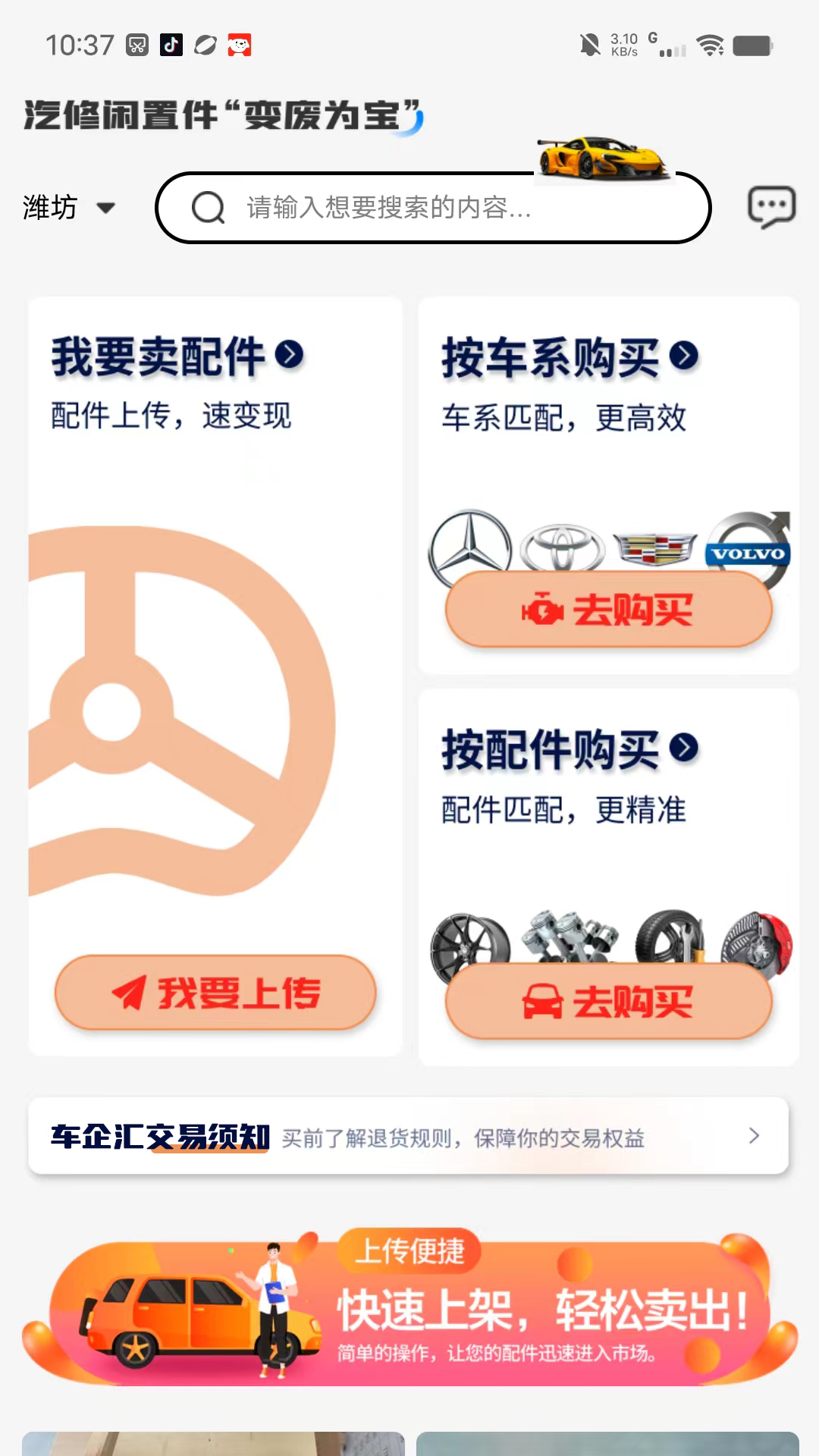
Task: Open the 我要卖配件 arrow
Action: tap(290, 354)
